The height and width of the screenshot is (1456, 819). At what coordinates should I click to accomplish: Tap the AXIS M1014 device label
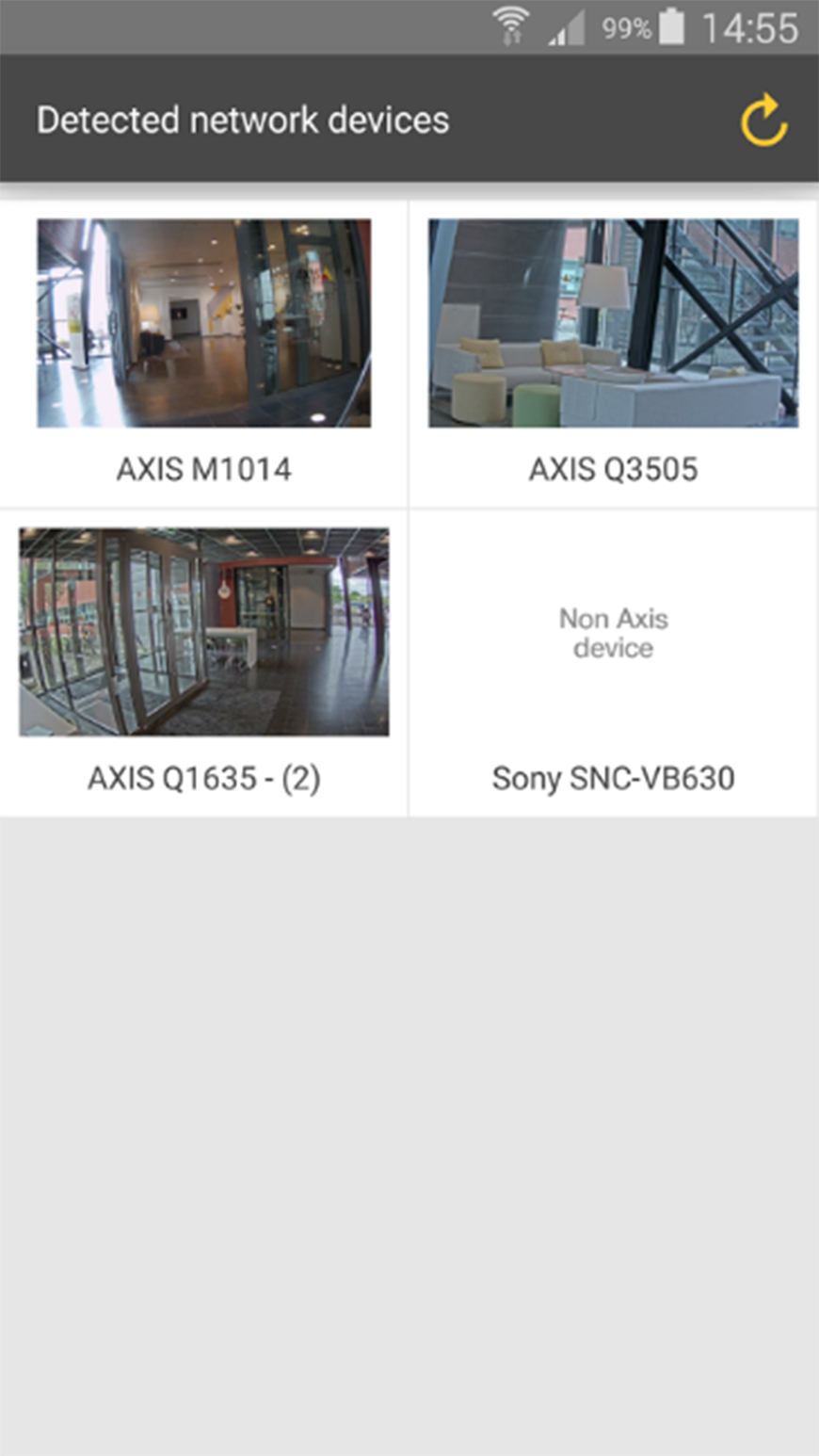203,468
